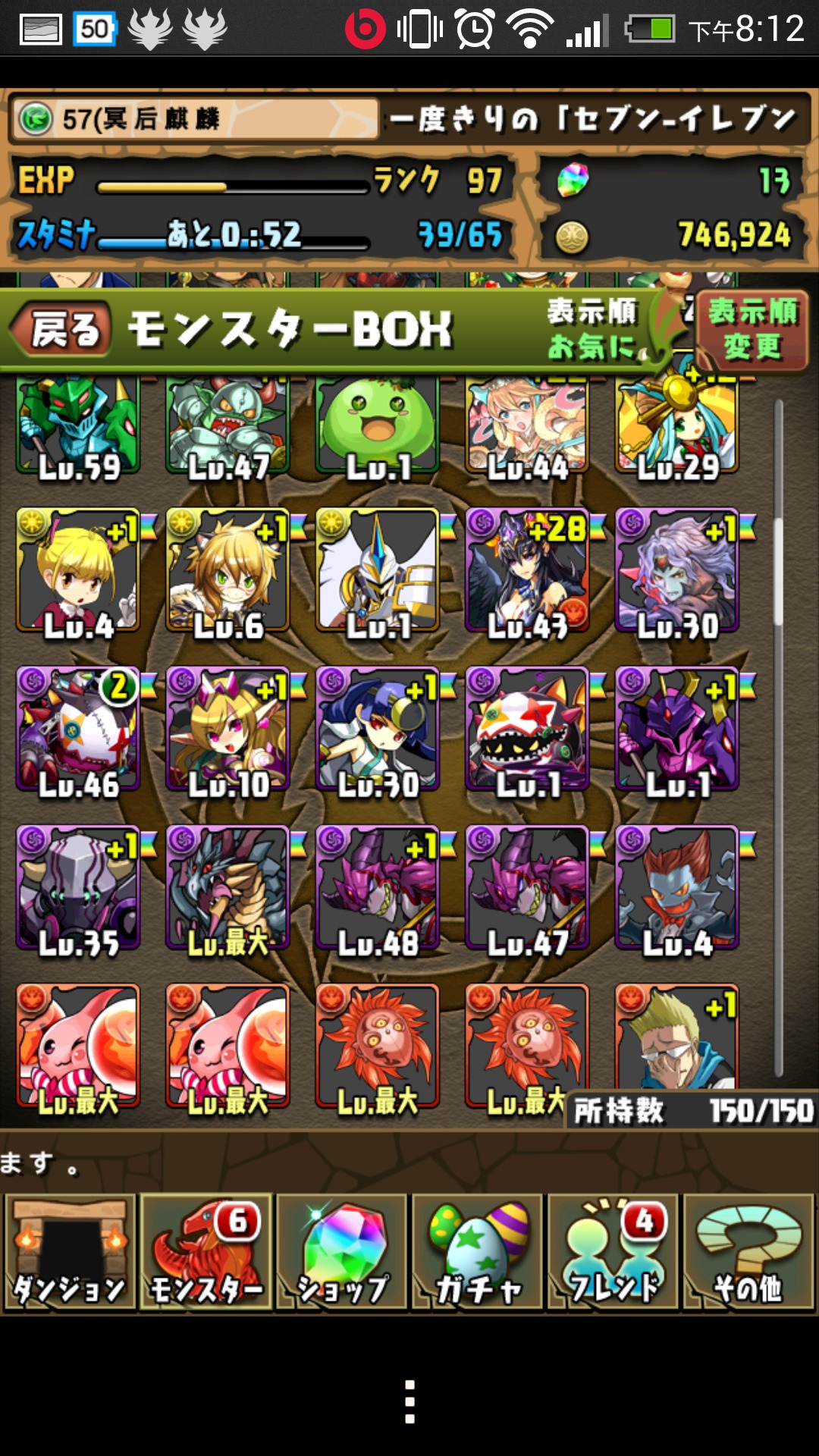Select the green slime monster Lv.1
Image resolution: width=819 pixels, height=1456 pixels.
[378, 425]
